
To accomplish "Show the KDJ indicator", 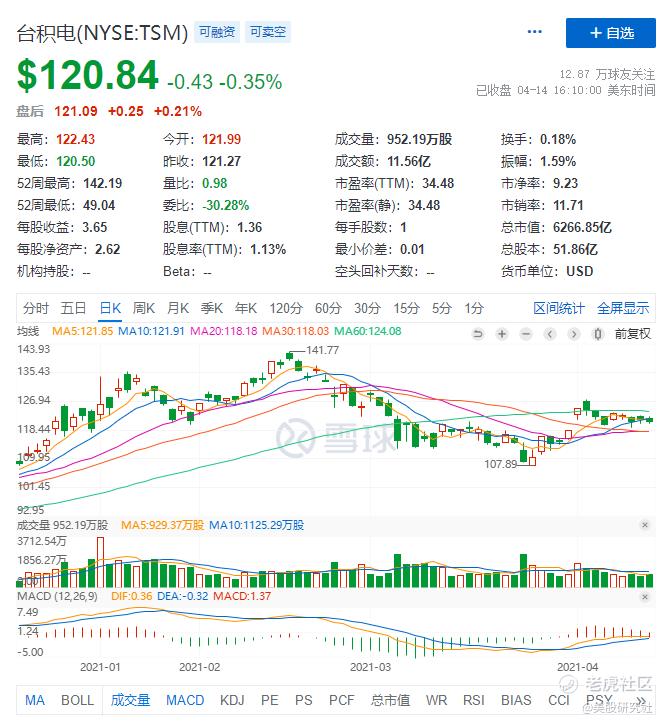I will click(x=232, y=700).
